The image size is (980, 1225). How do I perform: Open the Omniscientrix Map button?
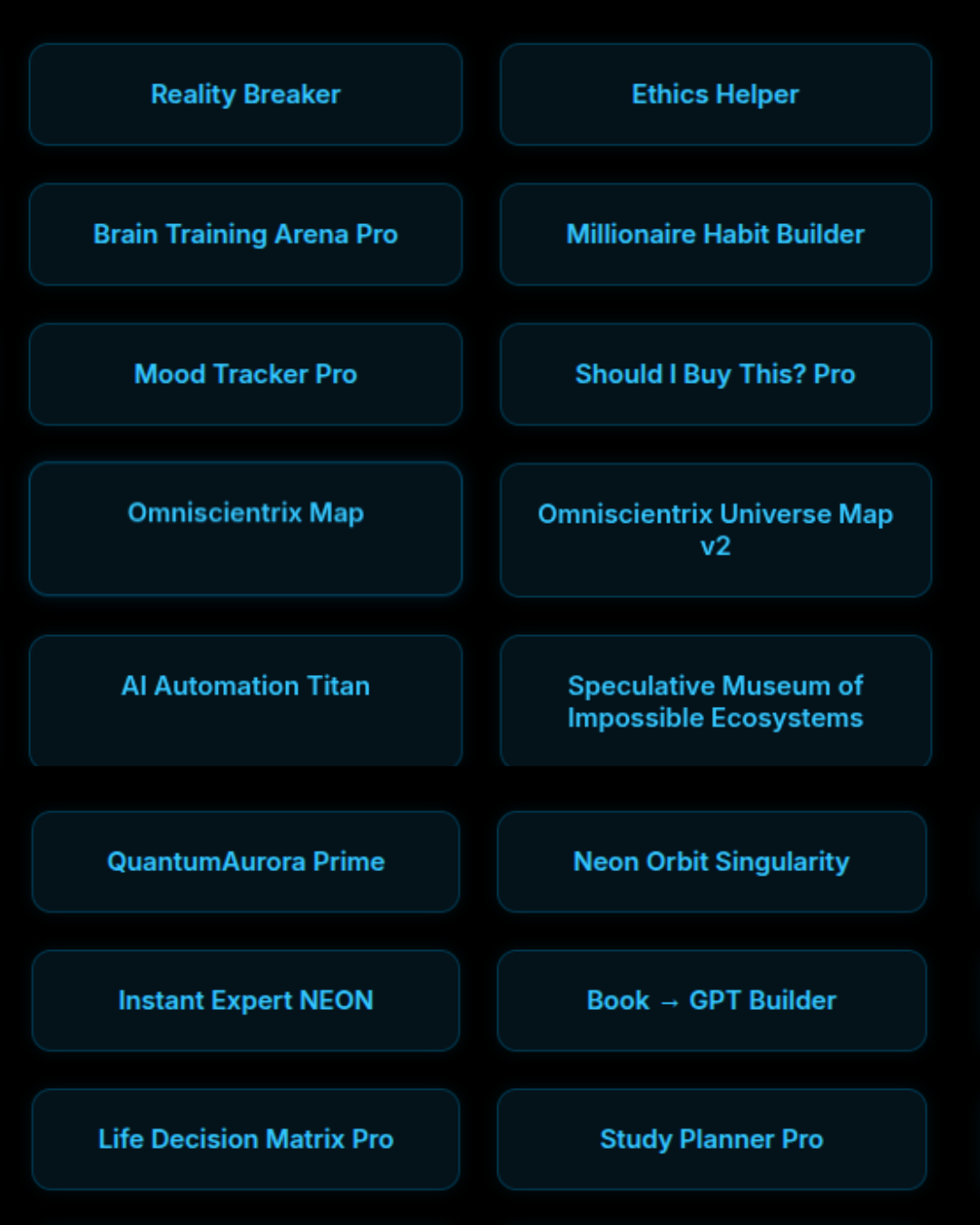245,528
